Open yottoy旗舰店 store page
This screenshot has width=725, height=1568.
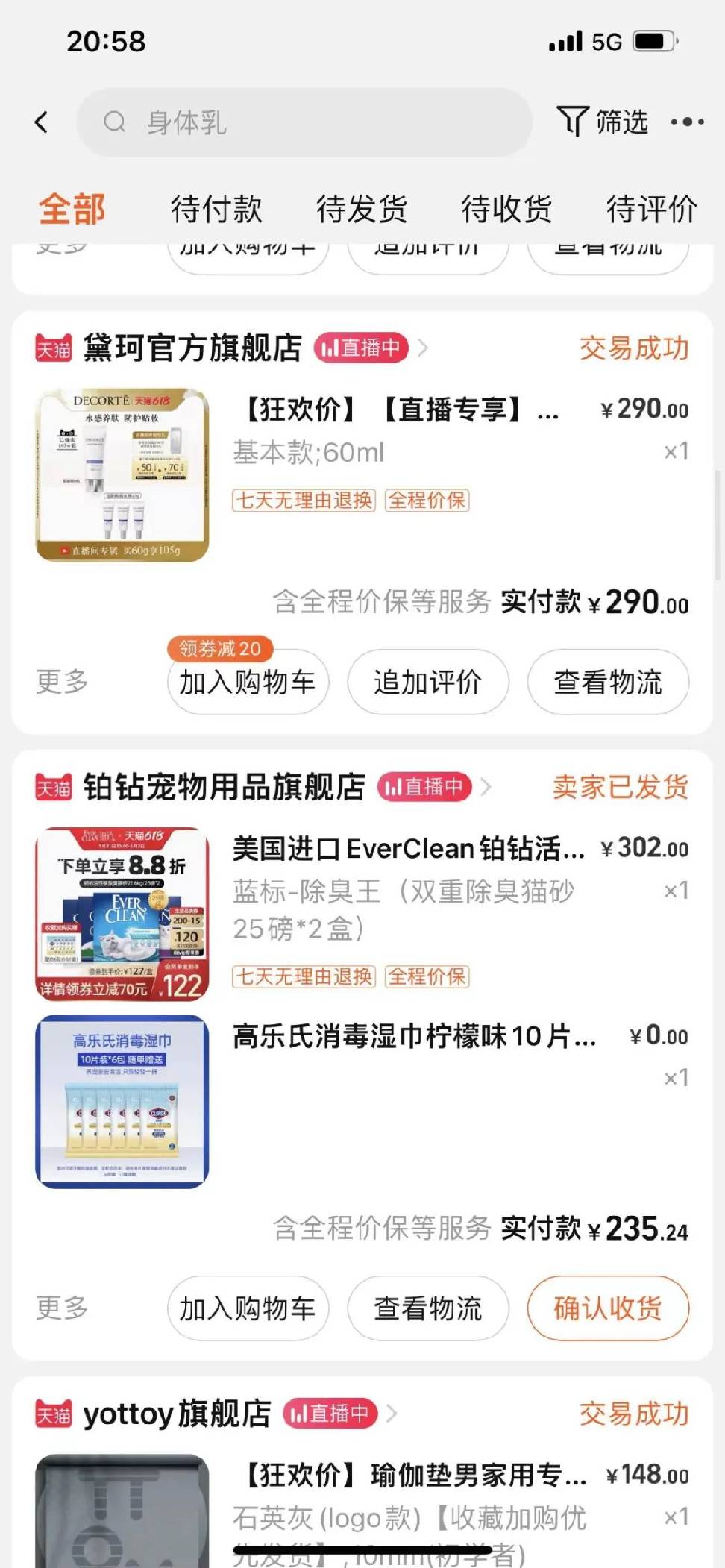click(x=176, y=1414)
